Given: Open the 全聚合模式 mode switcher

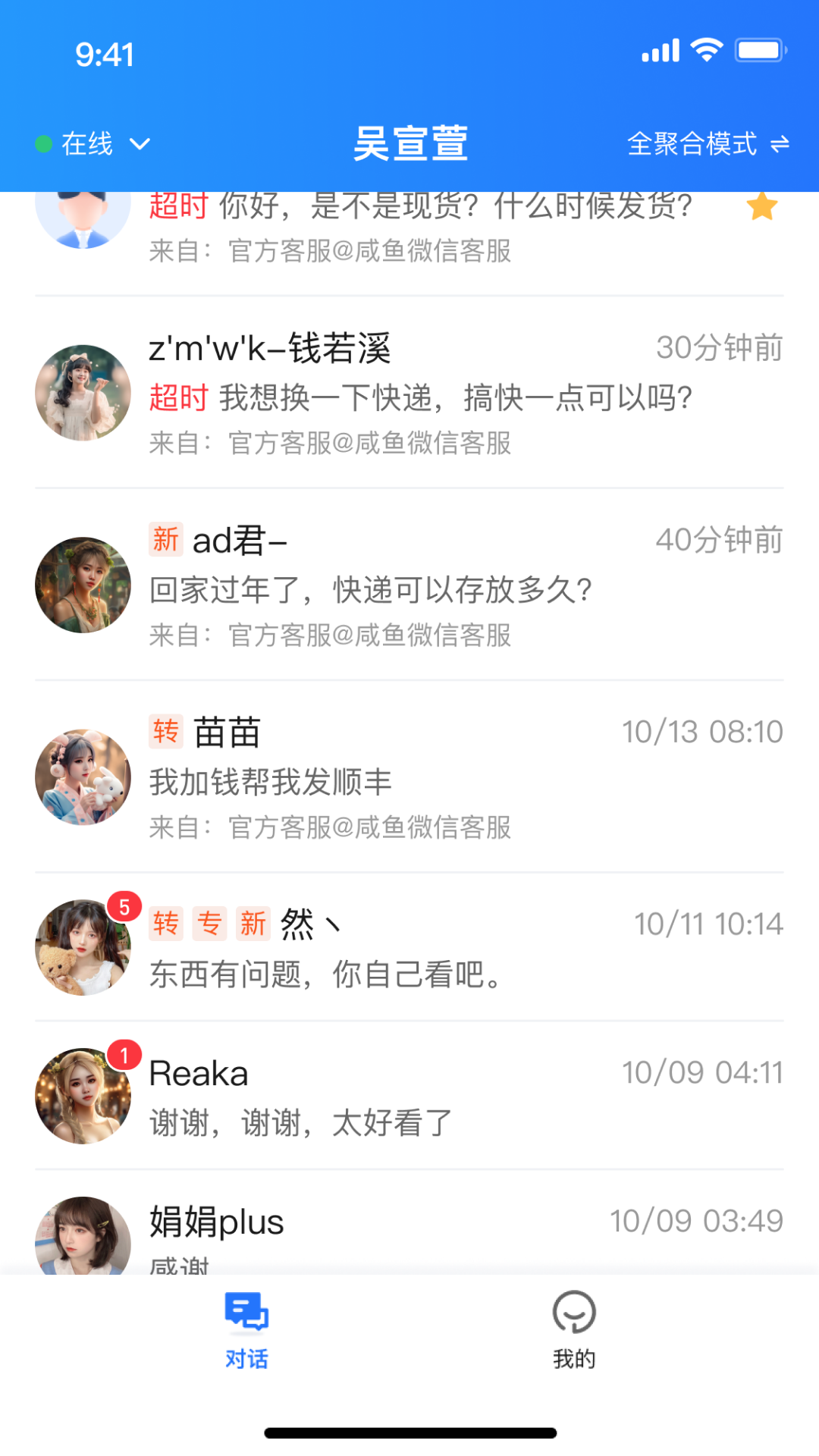Looking at the screenshot, I should pyautogui.click(x=692, y=143).
